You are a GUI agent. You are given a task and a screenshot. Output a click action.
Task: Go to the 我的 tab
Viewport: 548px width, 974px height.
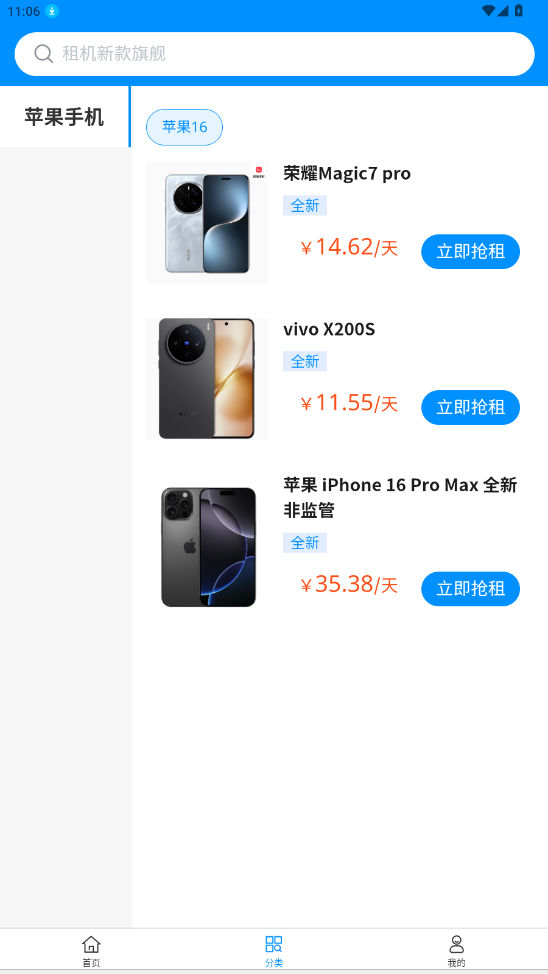pyautogui.click(x=457, y=950)
